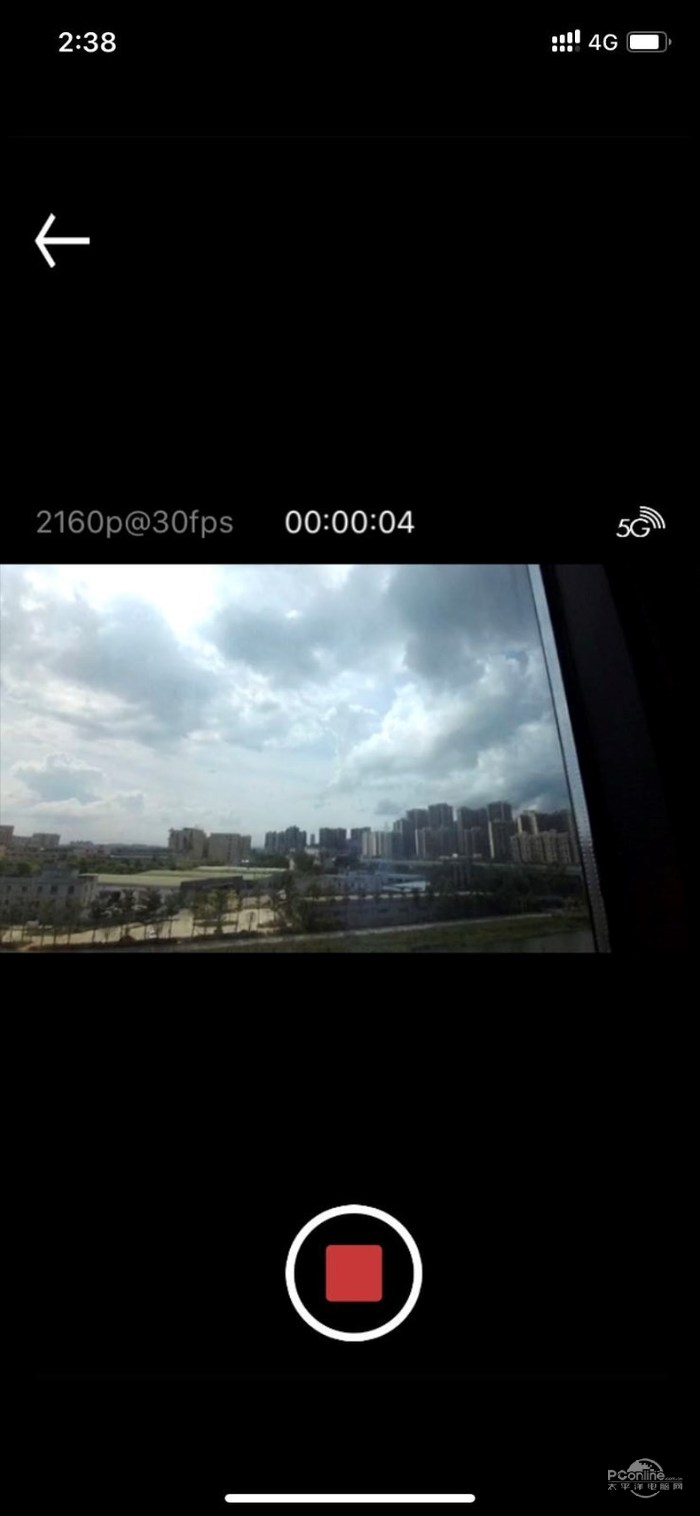The height and width of the screenshot is (1516, 700).
Task: Stop the video recording
Action: point(353,1272)
